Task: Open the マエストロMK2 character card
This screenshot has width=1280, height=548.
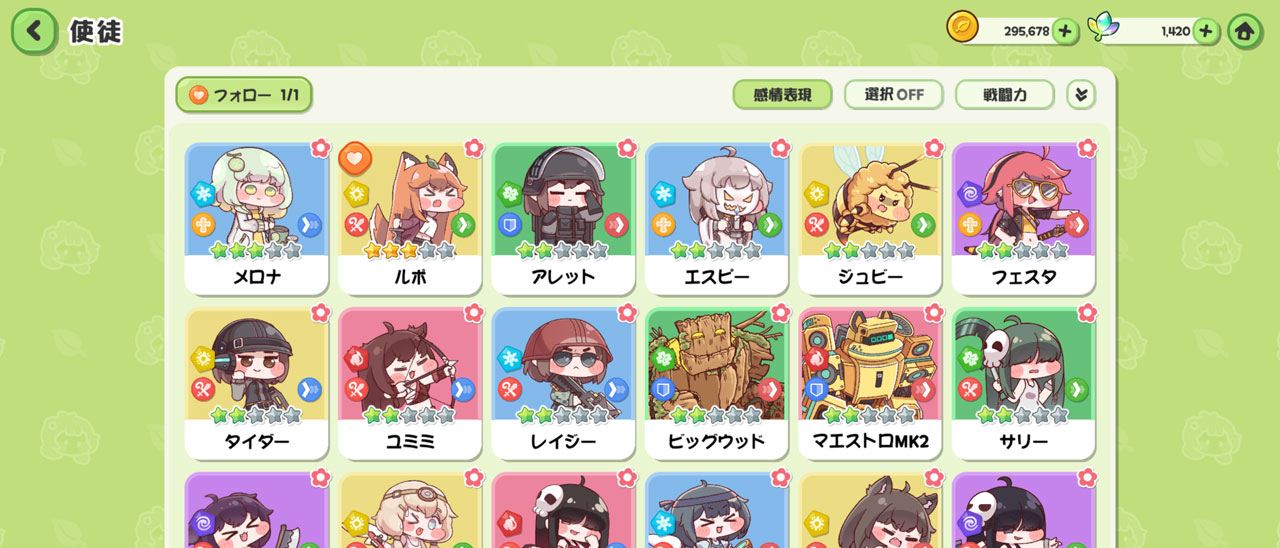Action: click(x=870, y=383)
